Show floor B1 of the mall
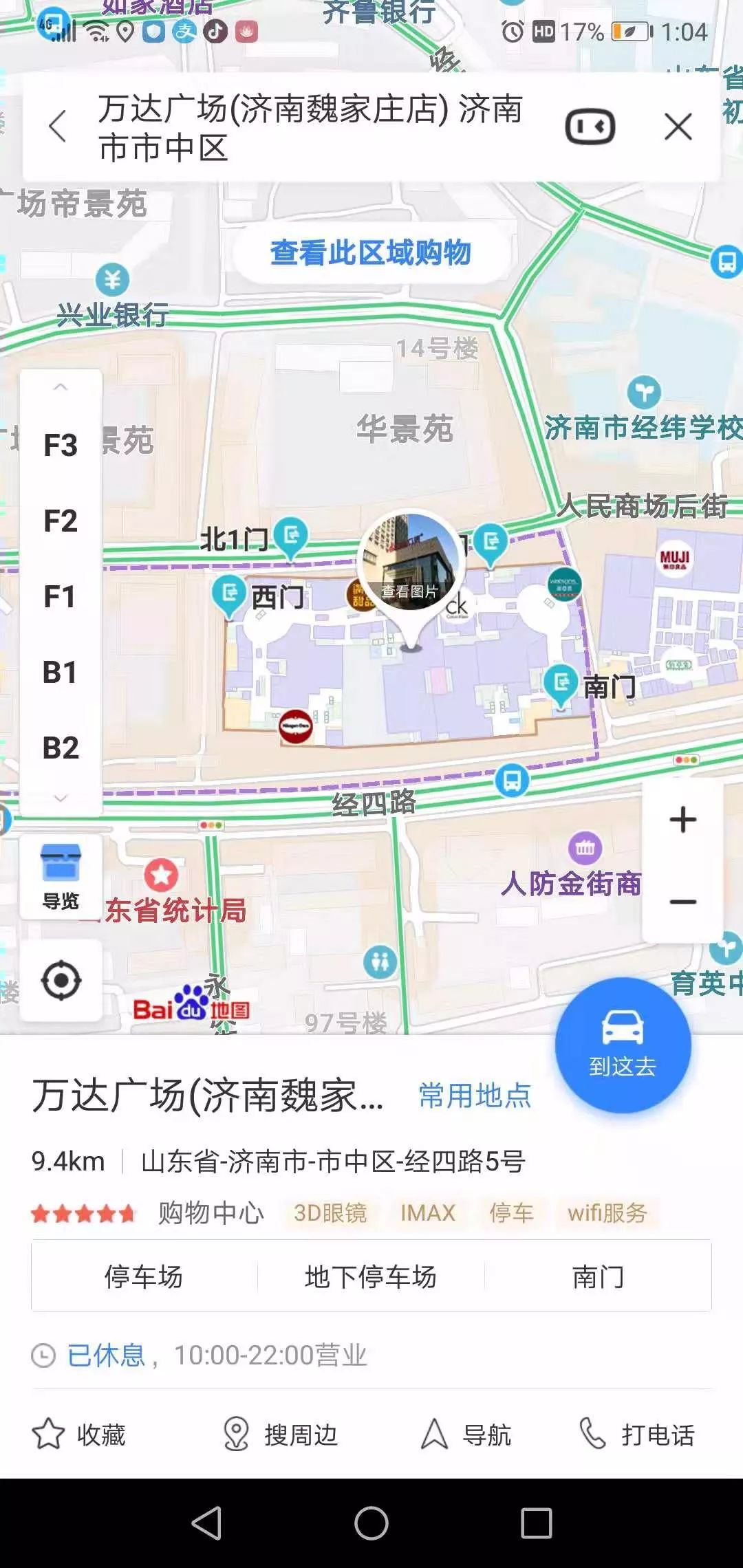Viewport: 743px width, 1568px height. (x=61, y=672)
